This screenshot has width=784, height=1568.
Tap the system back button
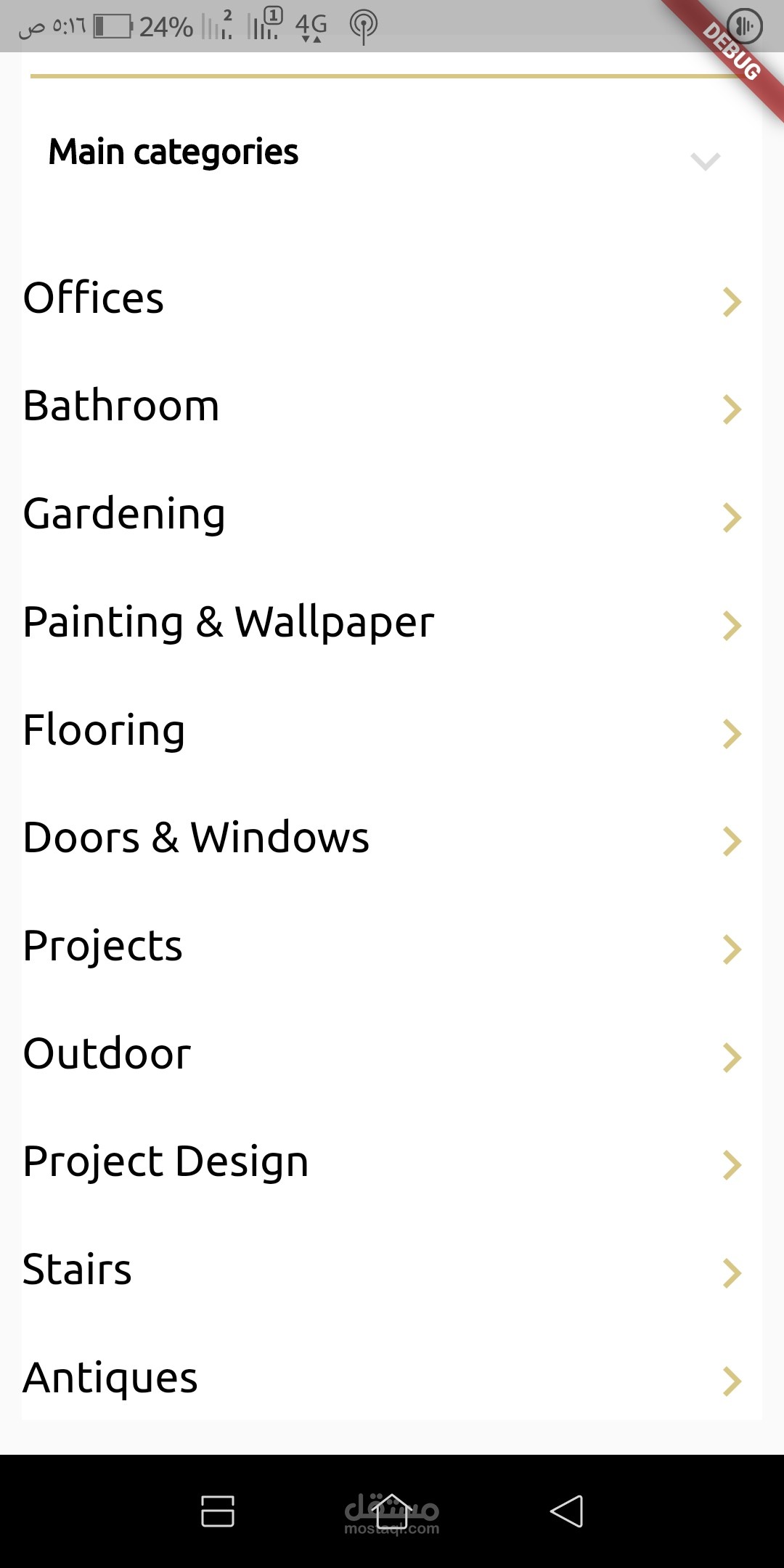(566, 1511)
